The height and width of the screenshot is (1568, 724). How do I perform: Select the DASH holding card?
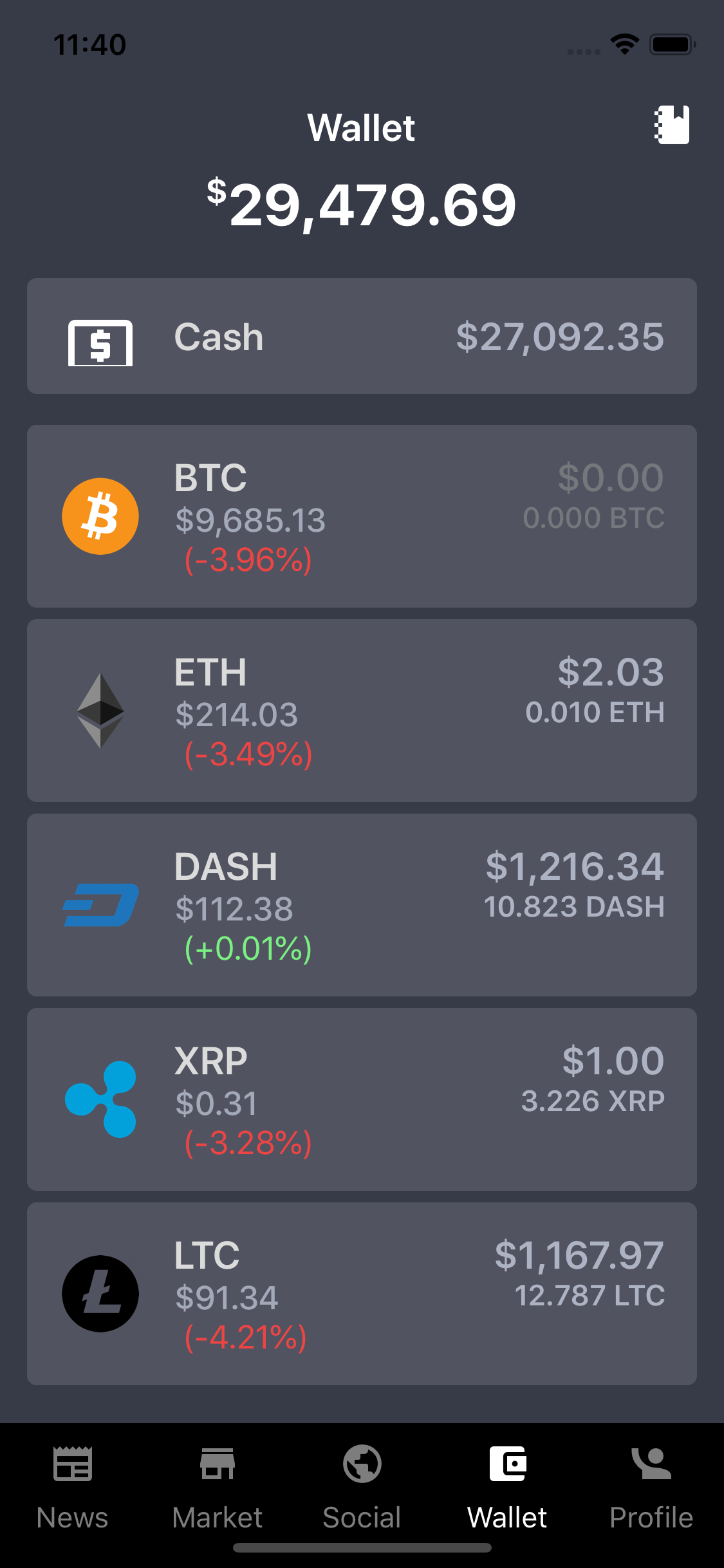click(362, 905)
